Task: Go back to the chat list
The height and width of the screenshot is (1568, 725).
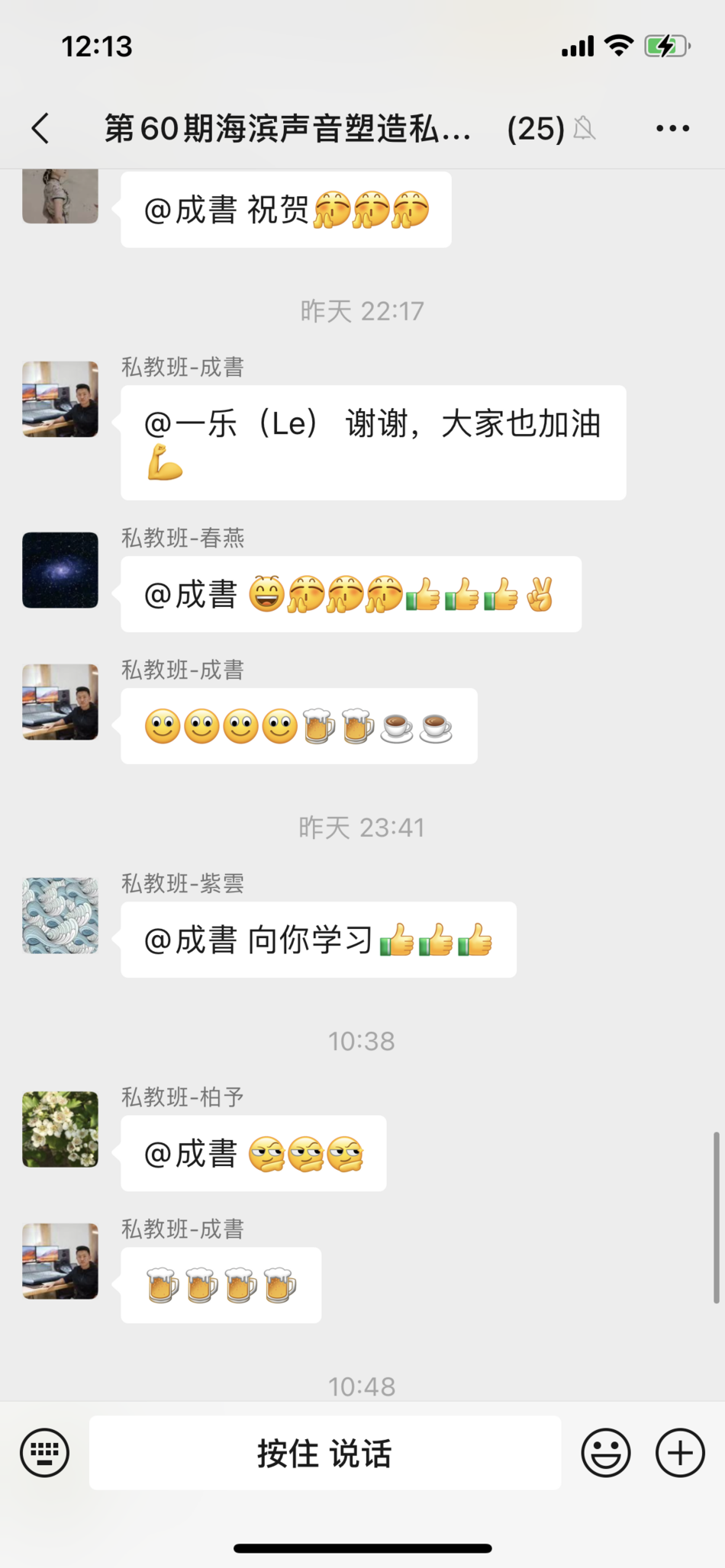Action: pyautogui.click(x=41, y=128)
